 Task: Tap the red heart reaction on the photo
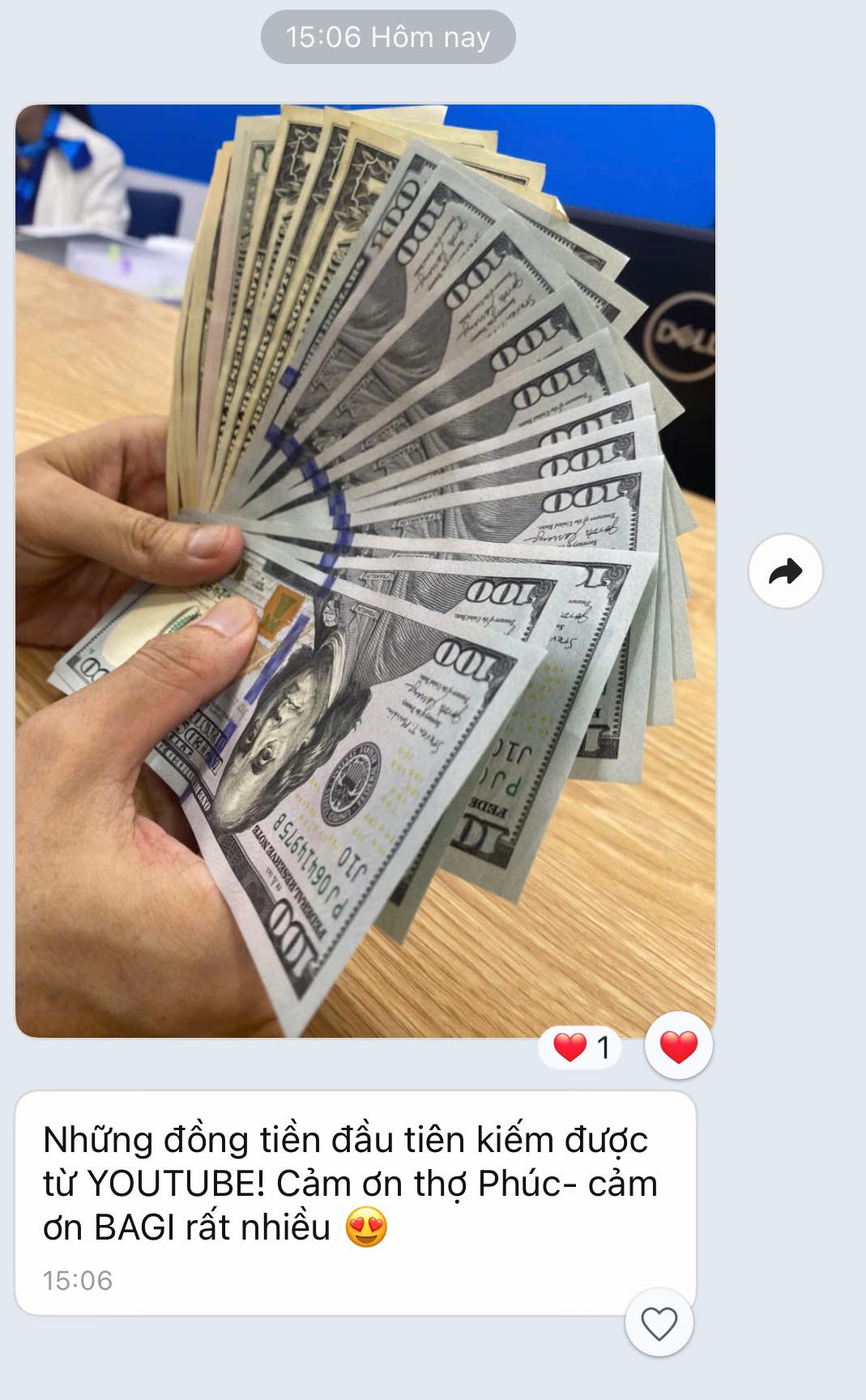click(678, 1047)
